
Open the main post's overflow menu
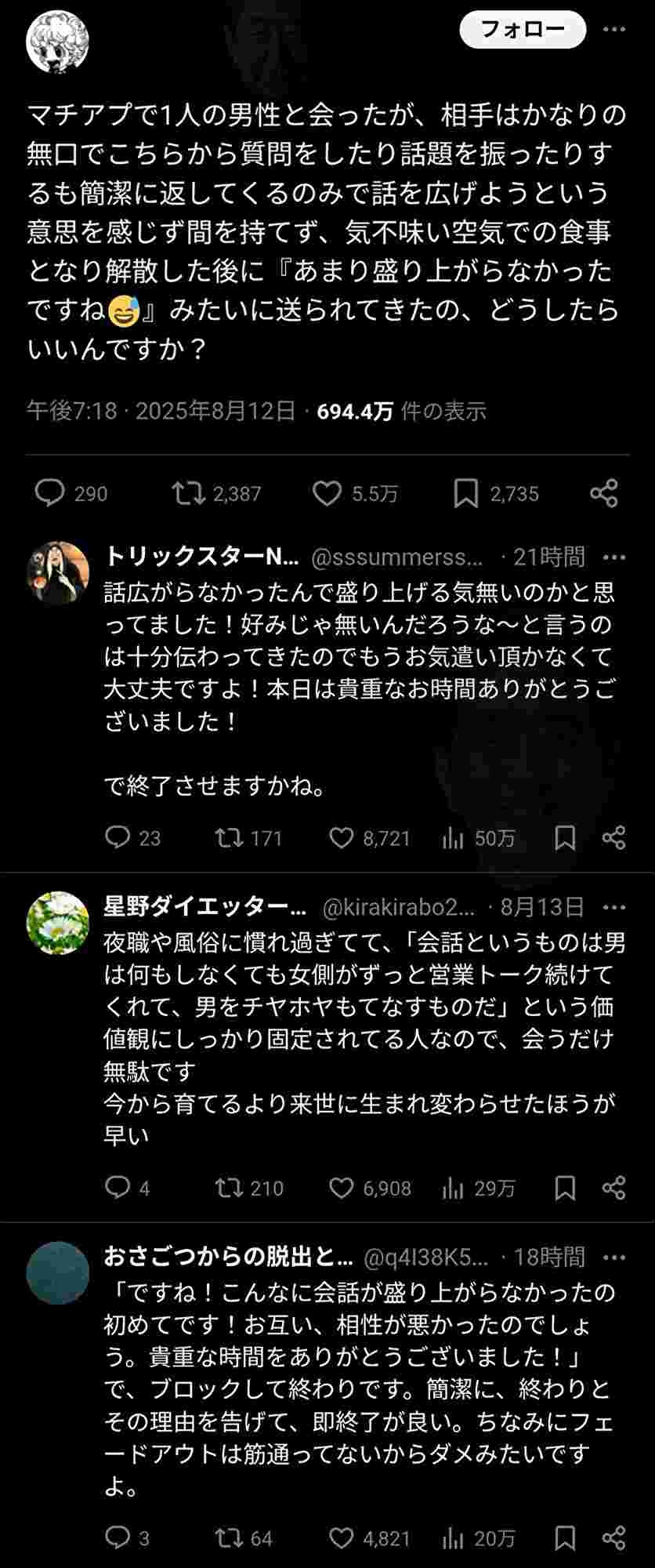pos(614,30)
